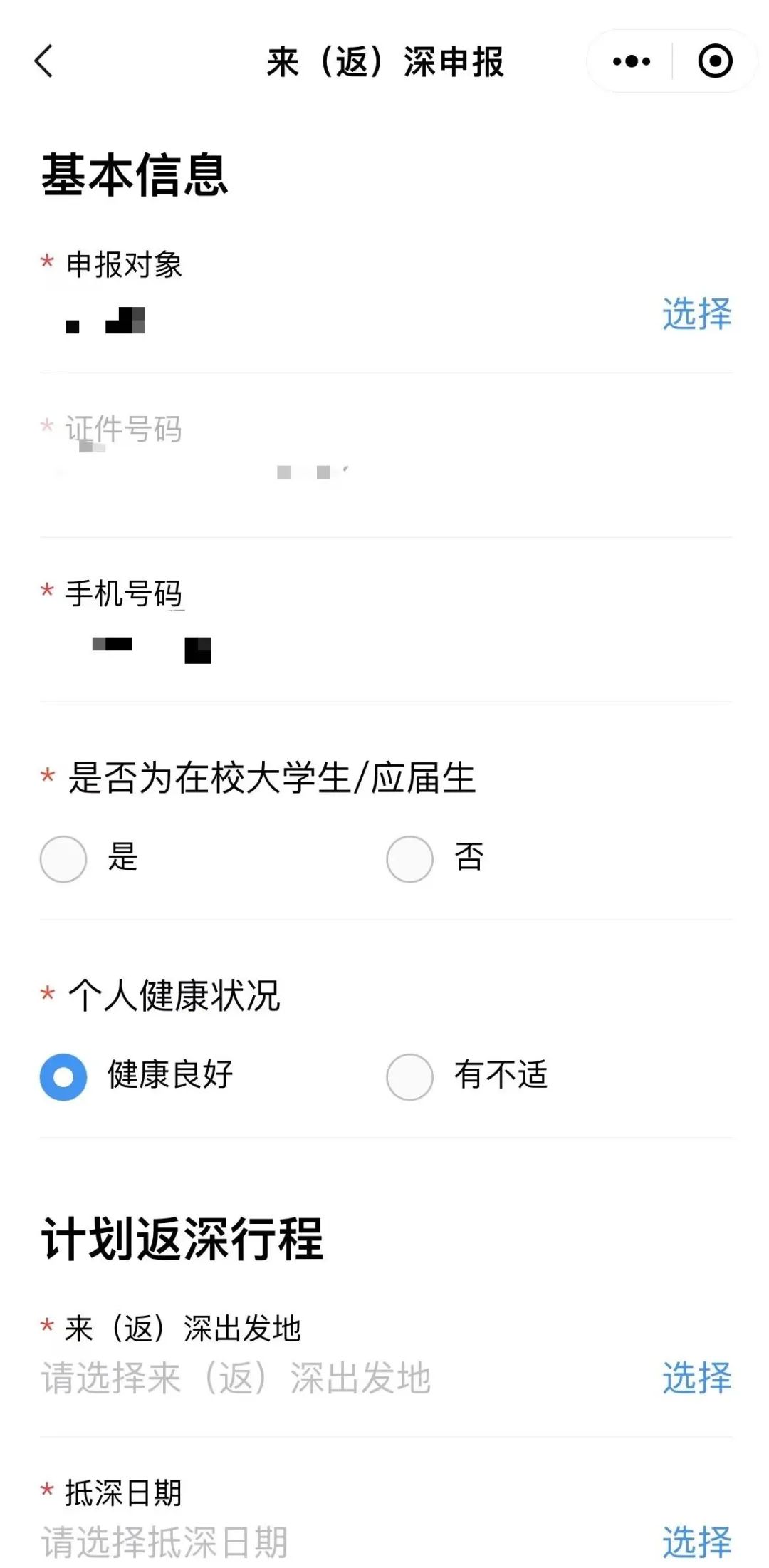
Task: Close the mini program with the circle icon
Action: click(x=715, y=61)
